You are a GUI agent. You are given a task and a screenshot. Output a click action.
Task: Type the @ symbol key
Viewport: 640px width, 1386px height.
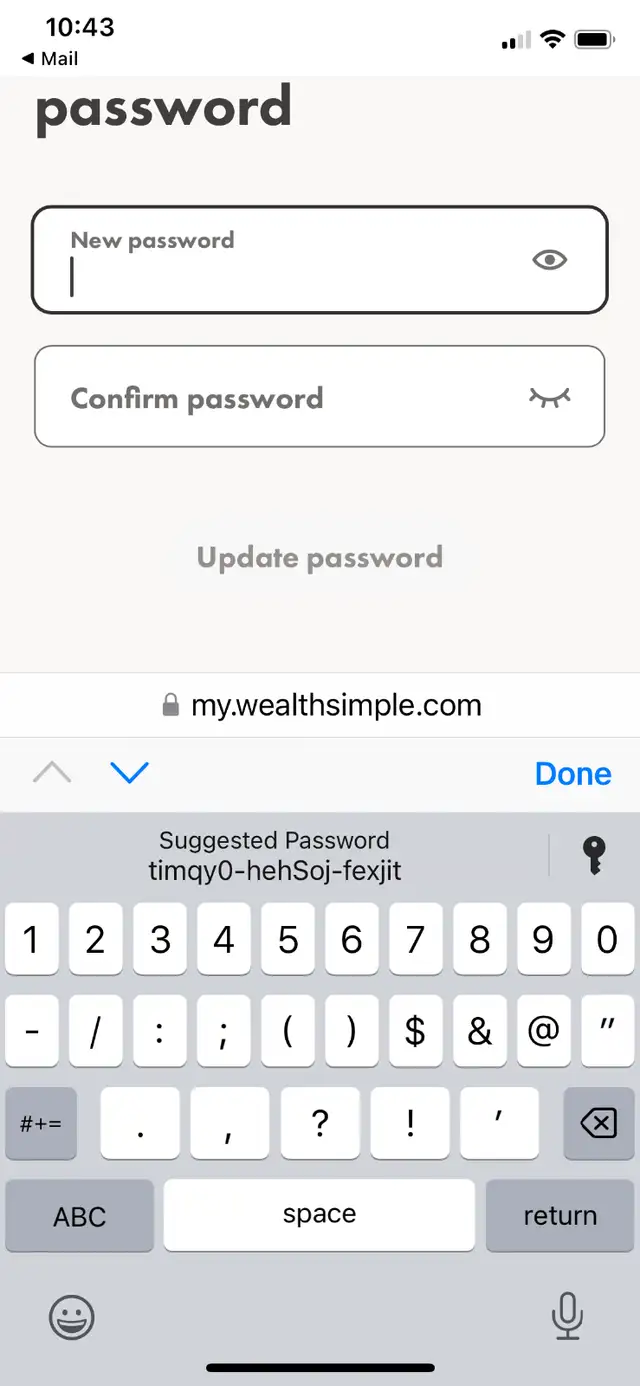[x=543, y=1031]
